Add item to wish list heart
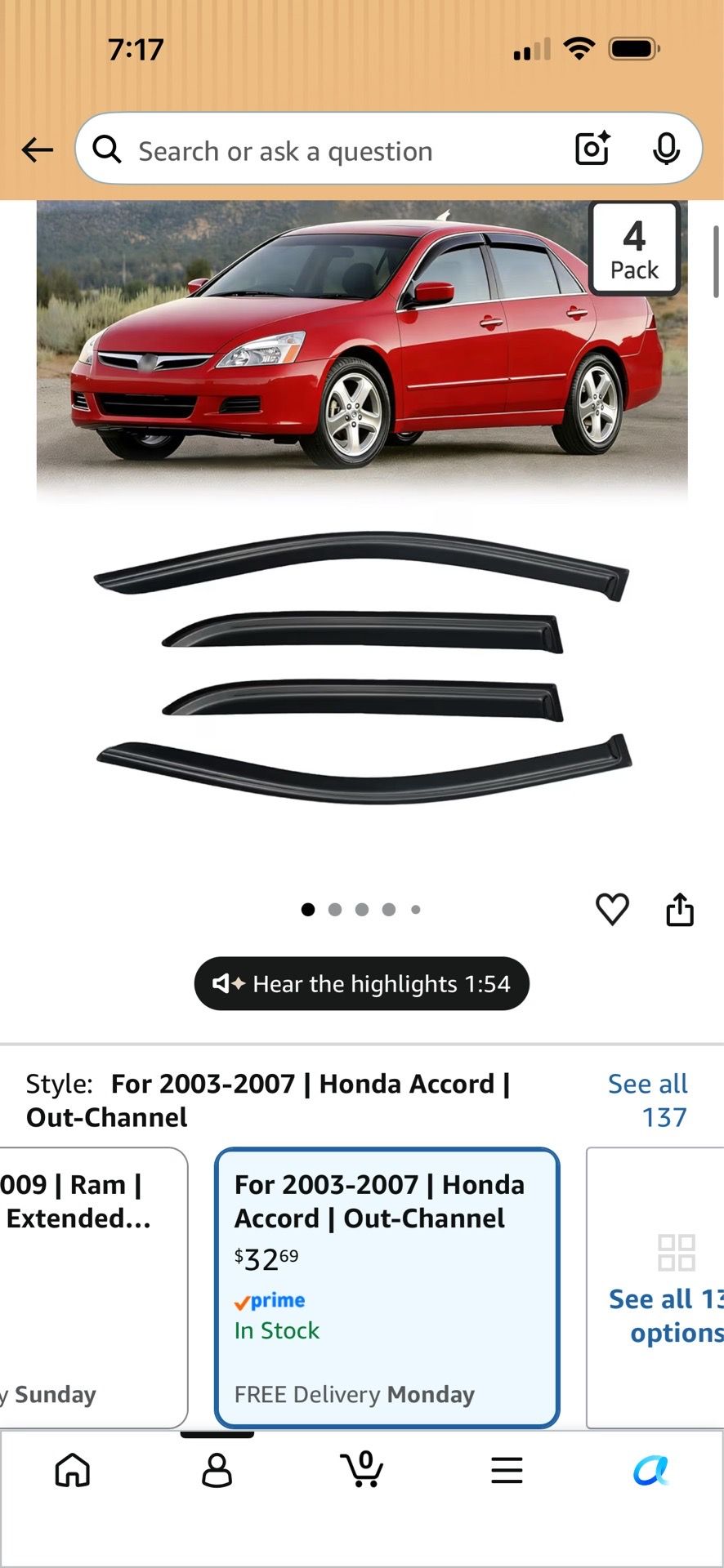The width and height of the screenshot is (724, 1568). [x=612, y=909]
